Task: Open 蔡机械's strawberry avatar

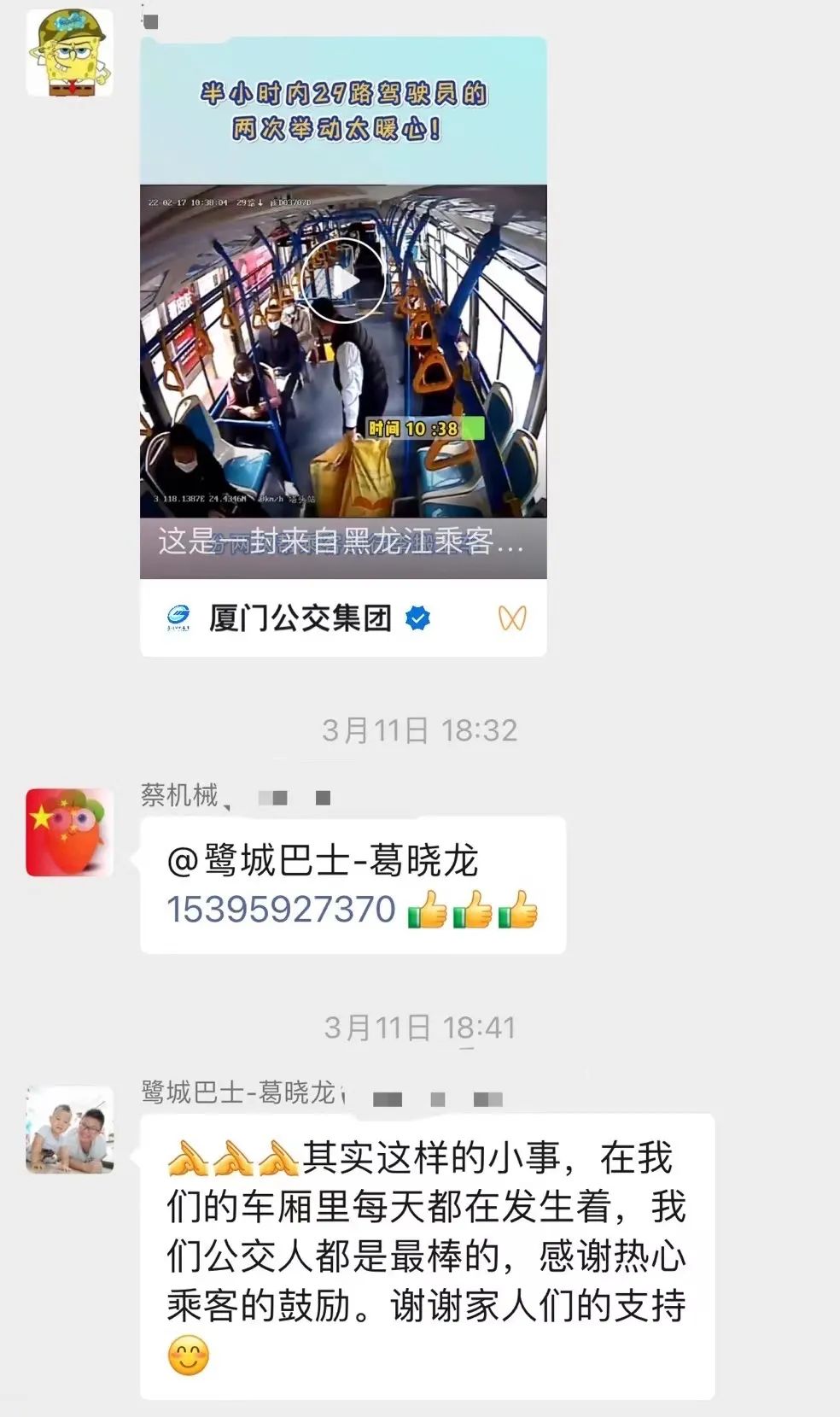Action: click(69, 833)
